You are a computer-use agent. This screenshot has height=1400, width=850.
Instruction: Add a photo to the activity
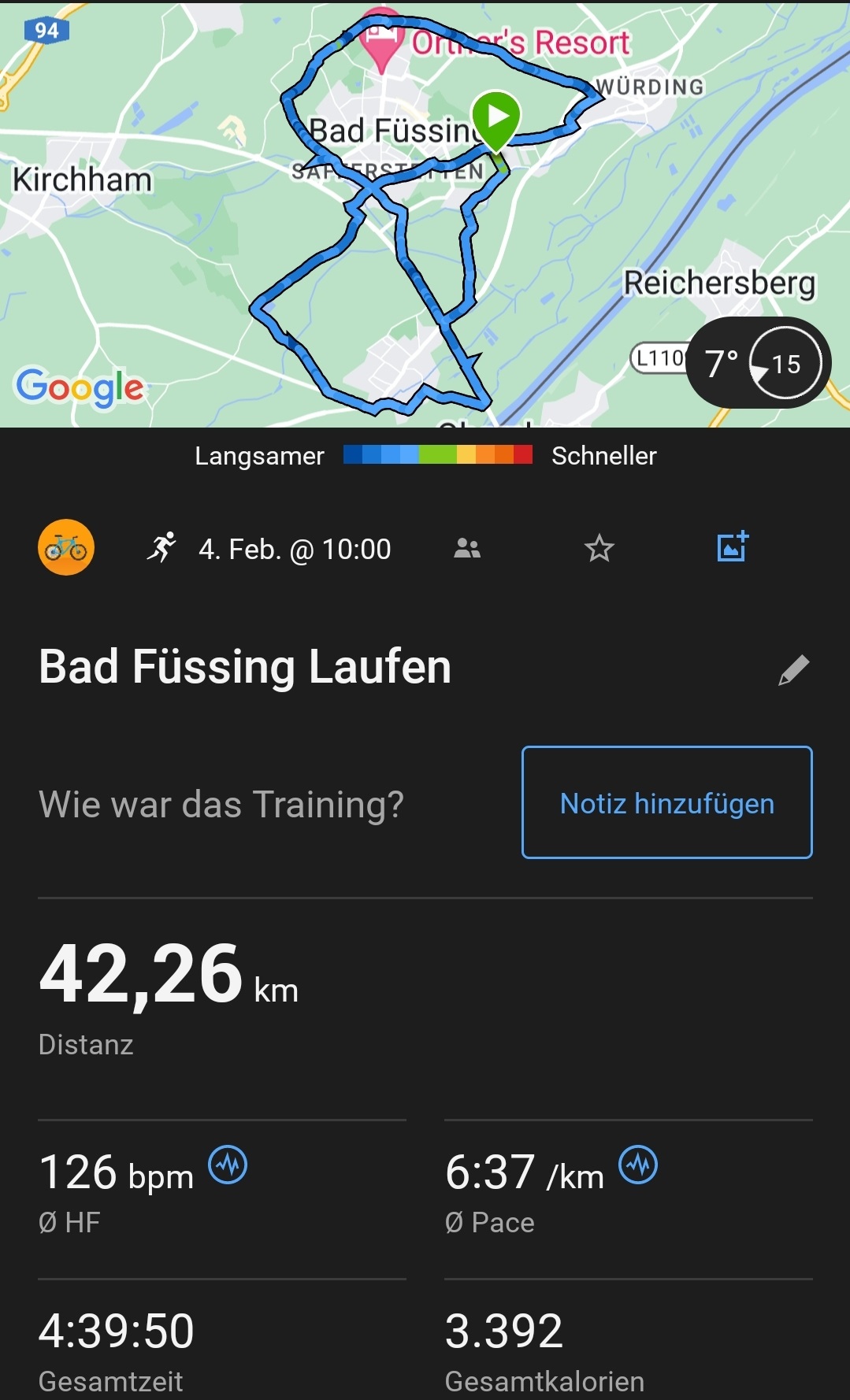[732, 546]
